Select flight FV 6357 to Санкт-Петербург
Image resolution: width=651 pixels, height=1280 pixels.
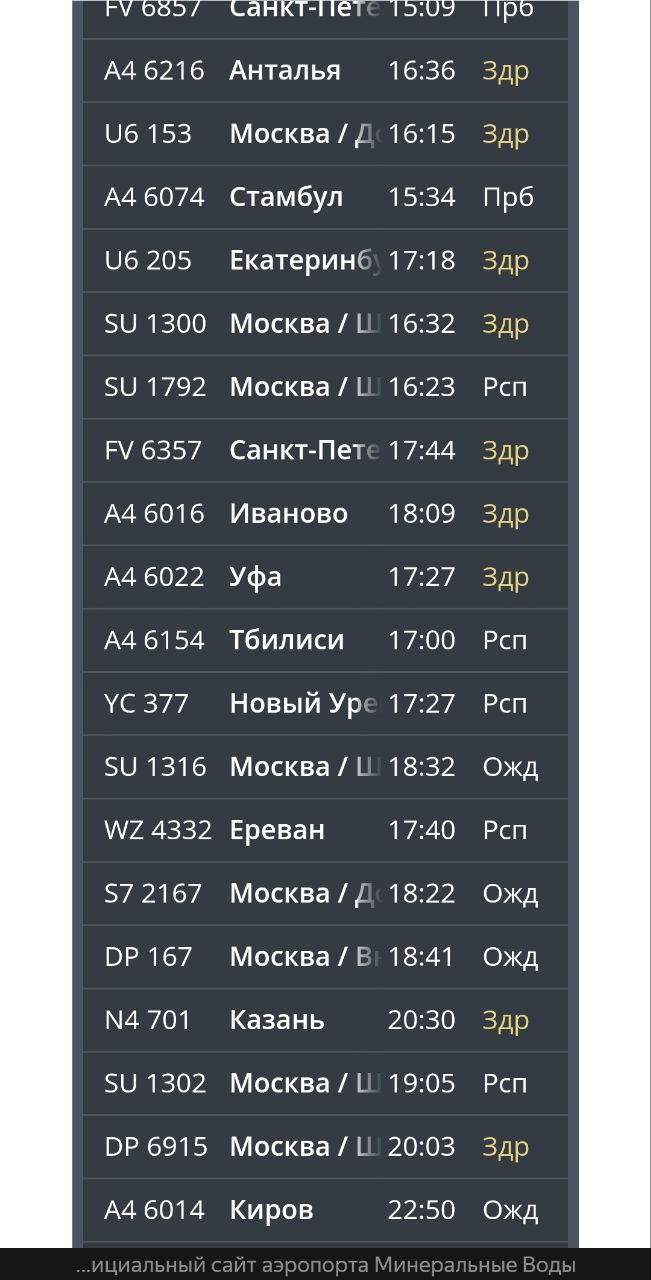click(x=325, y=450)
